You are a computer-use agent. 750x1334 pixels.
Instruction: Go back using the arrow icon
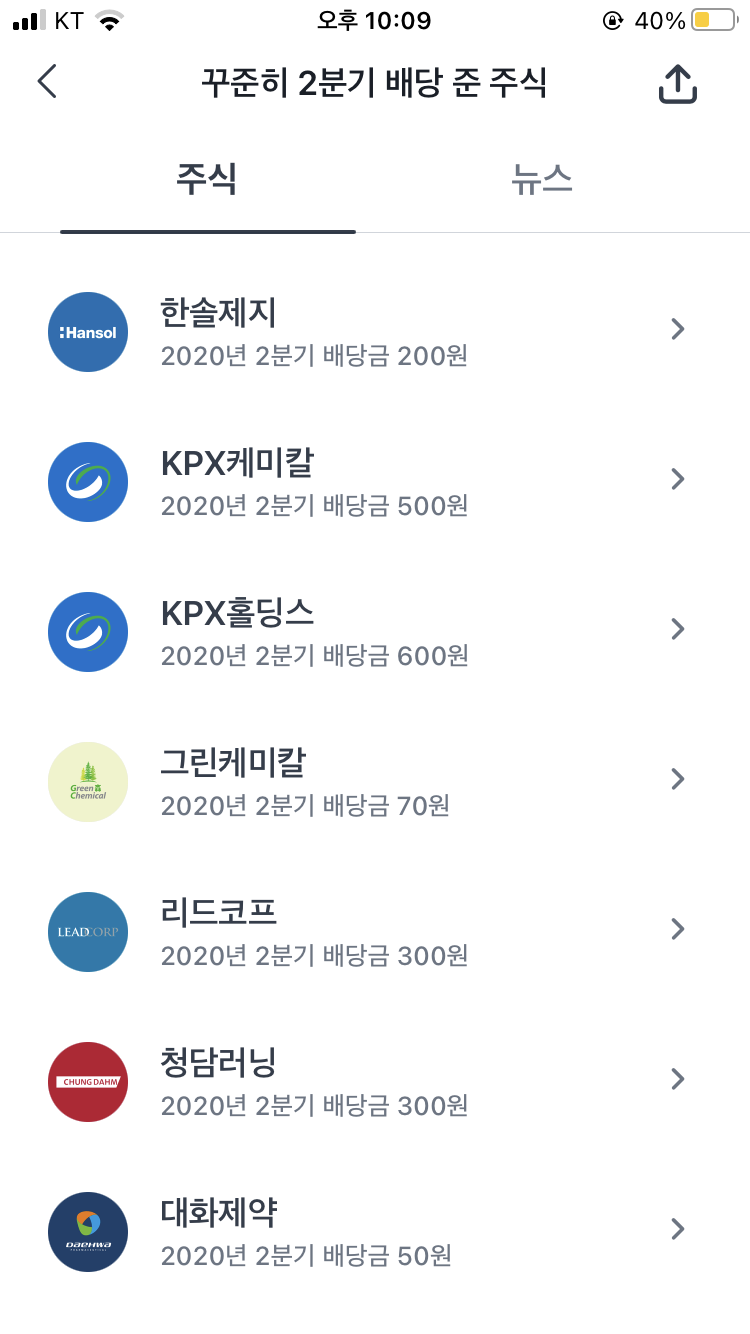47,82
